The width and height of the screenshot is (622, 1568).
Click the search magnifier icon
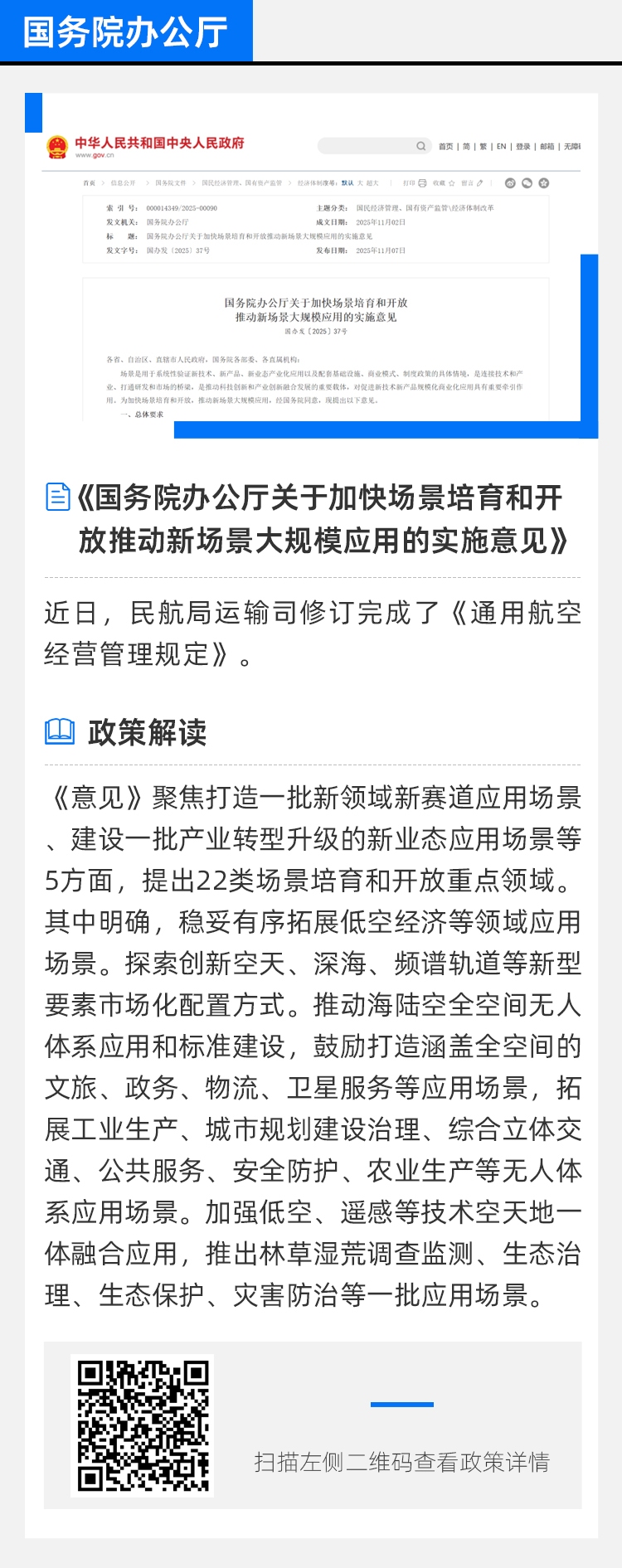[420, 146]
